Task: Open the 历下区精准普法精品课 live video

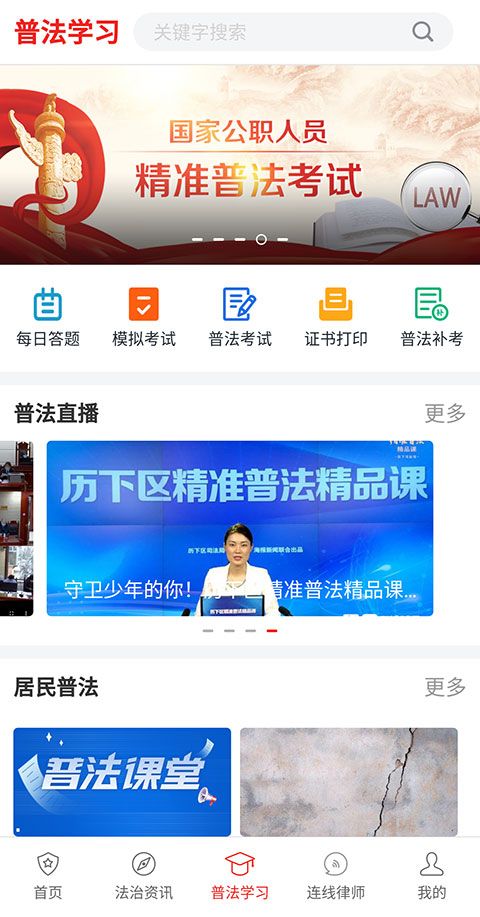Action: (240, 528)
